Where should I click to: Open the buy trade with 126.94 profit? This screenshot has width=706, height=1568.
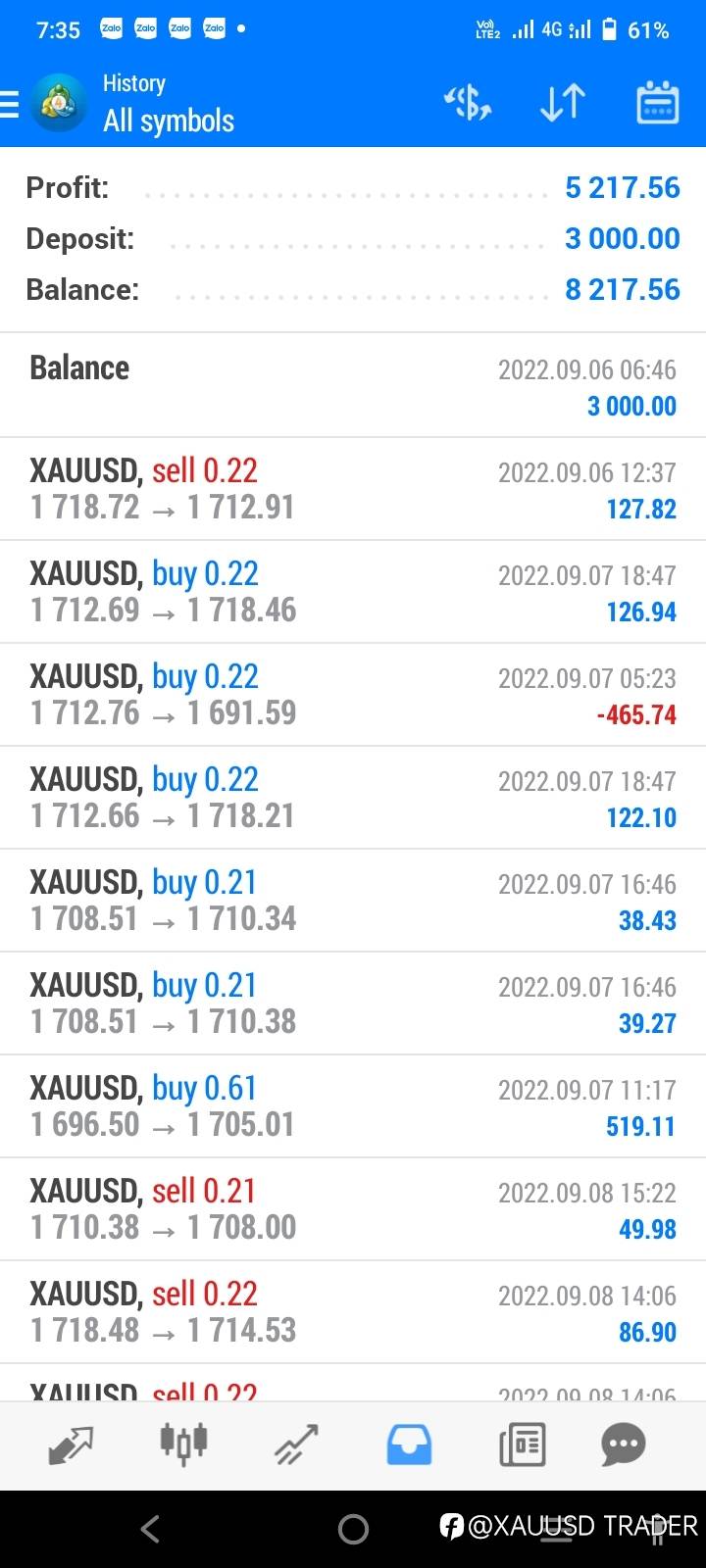click(x=353, y=591)
